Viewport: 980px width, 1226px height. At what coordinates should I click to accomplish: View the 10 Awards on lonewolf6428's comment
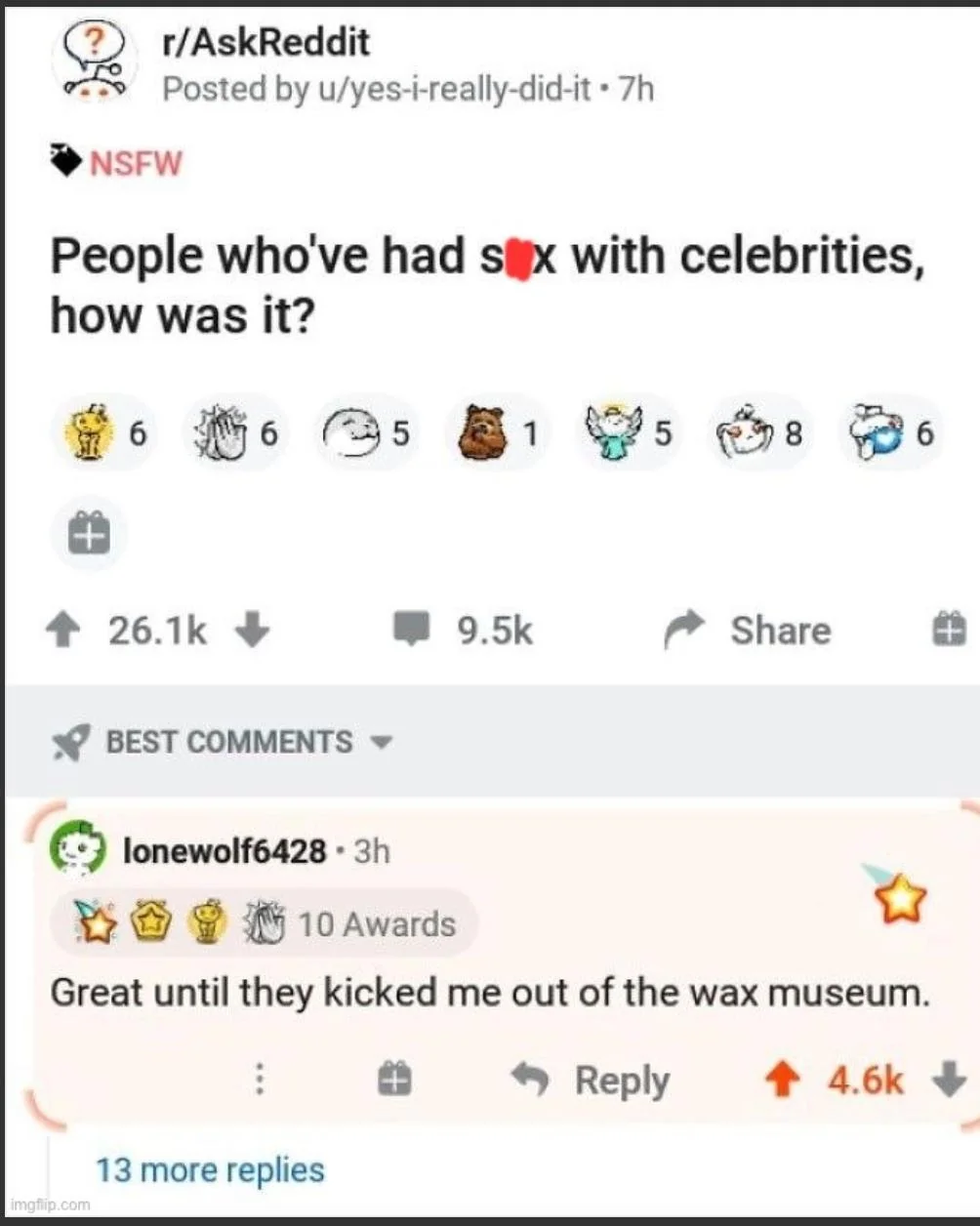coord(376,924)
